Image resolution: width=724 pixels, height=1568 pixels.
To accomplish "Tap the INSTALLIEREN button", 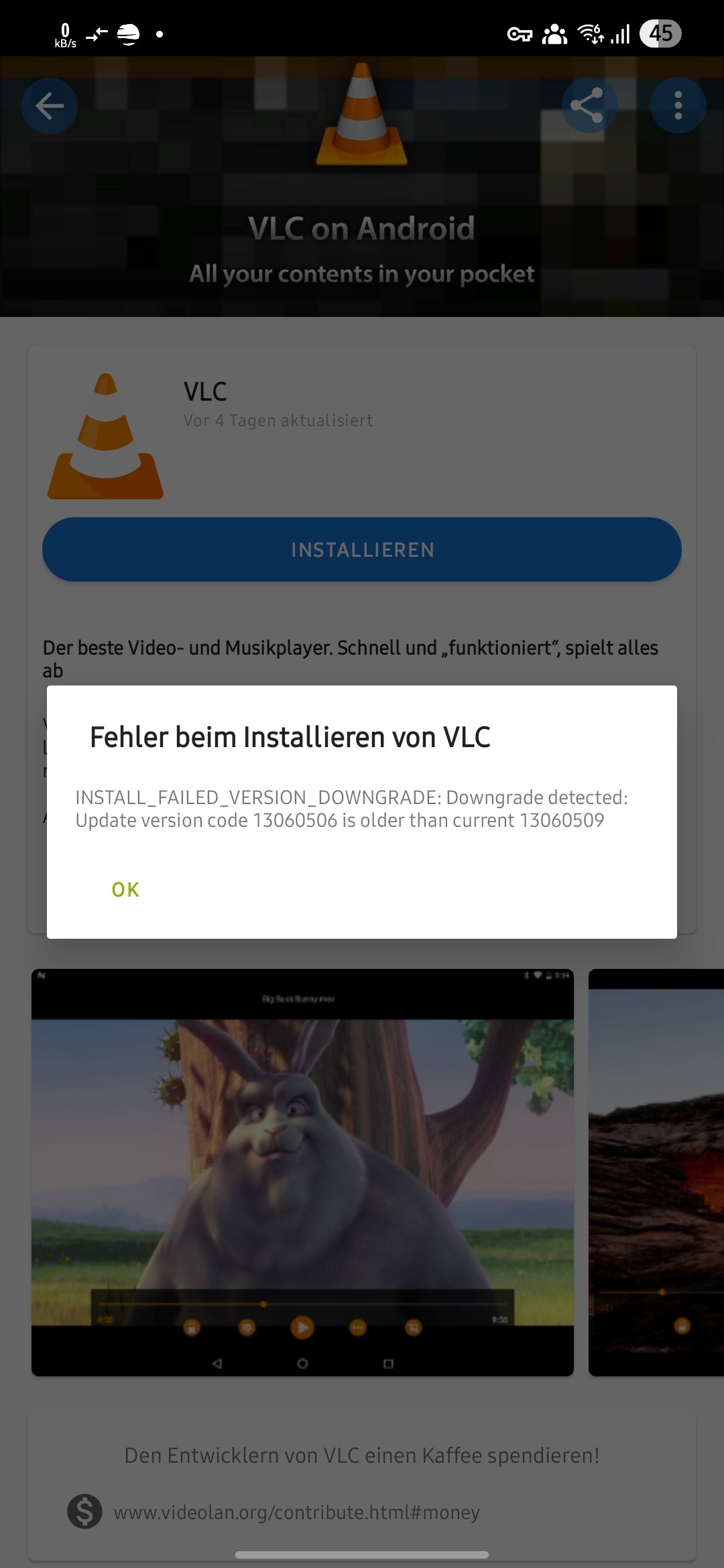I will tap(362, 549).
